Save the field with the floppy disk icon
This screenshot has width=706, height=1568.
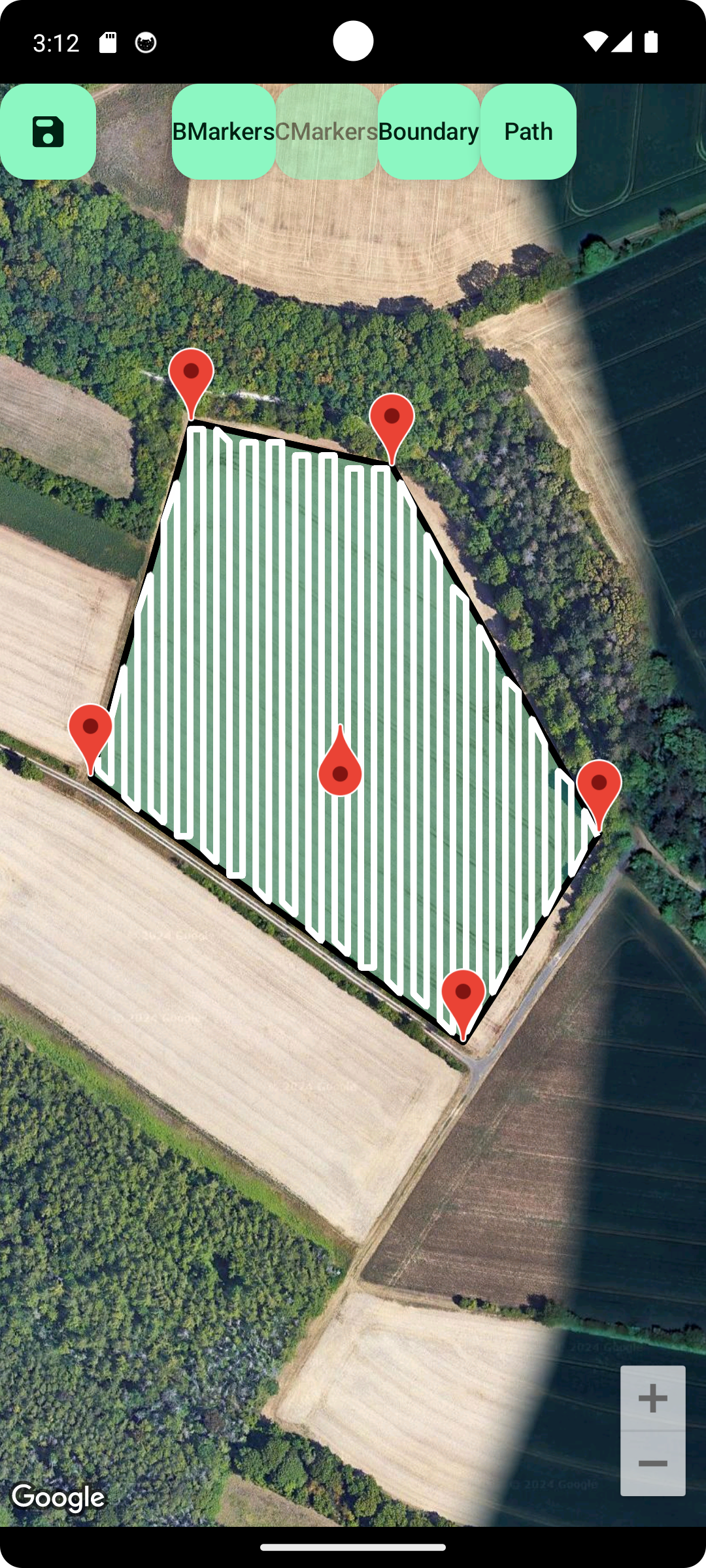(48, 131)
